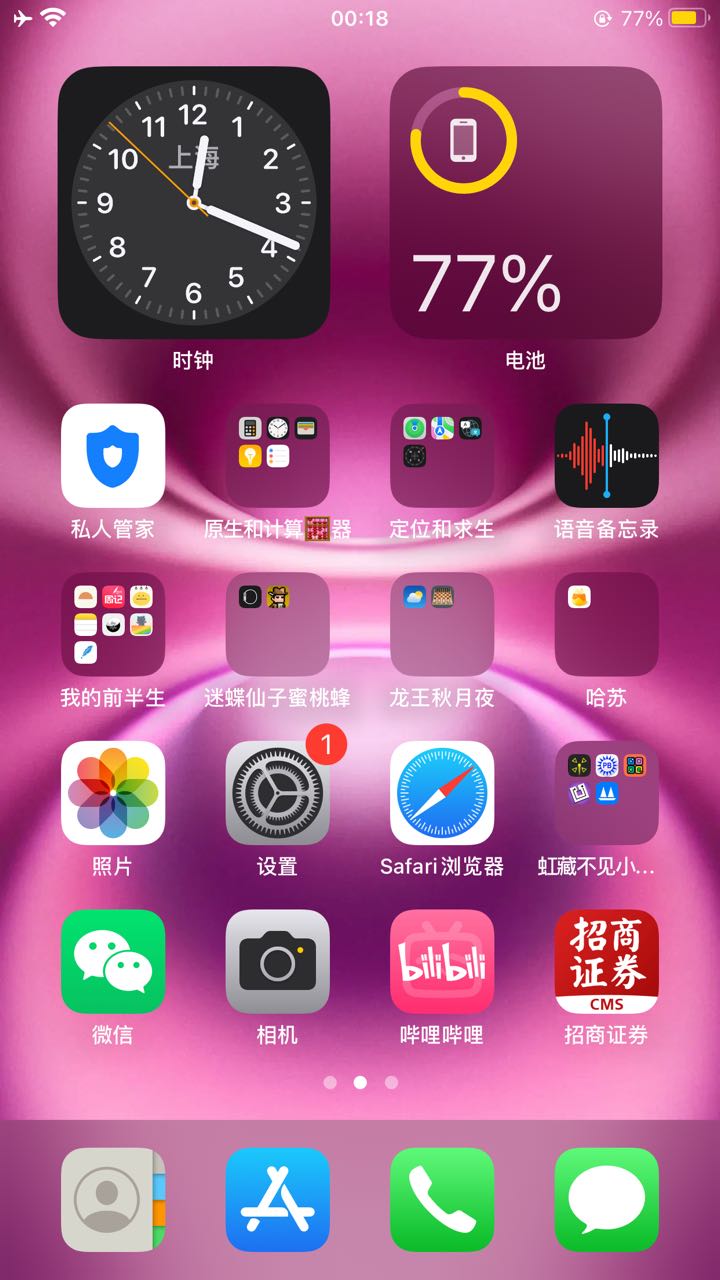Launch 微信 WeChat

pyautogui.click(x=113, y=961)
